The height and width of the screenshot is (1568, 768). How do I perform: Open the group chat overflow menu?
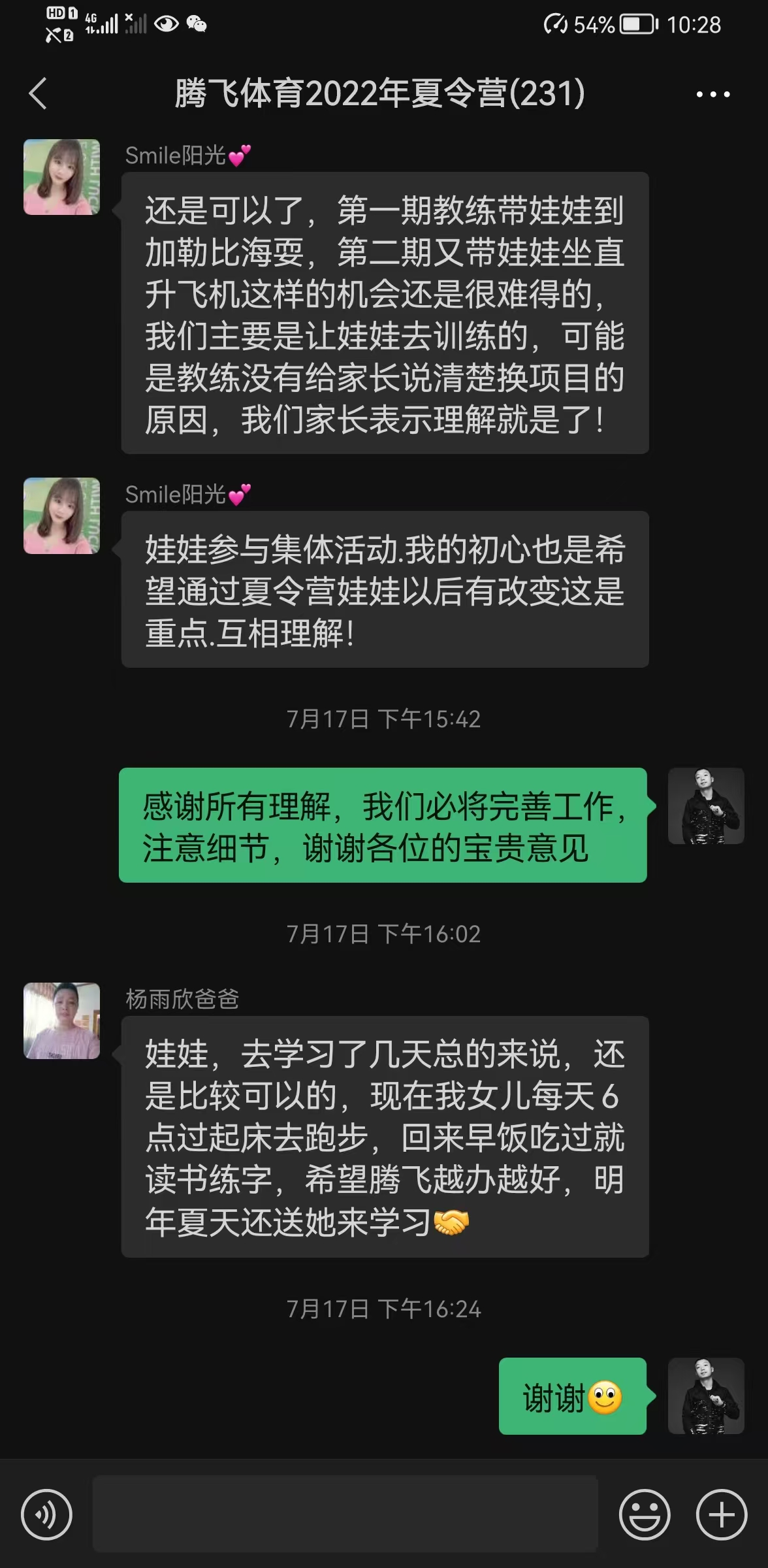coord(712,94)
